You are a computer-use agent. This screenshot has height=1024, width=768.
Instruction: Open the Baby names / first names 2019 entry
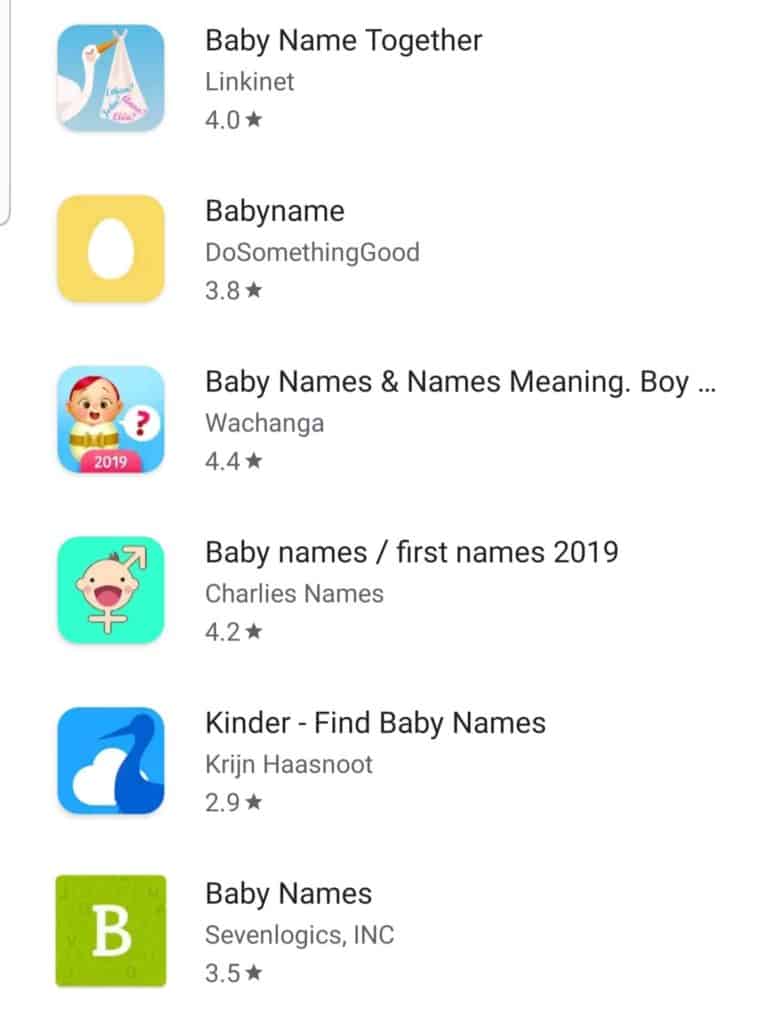click(412, 551)
